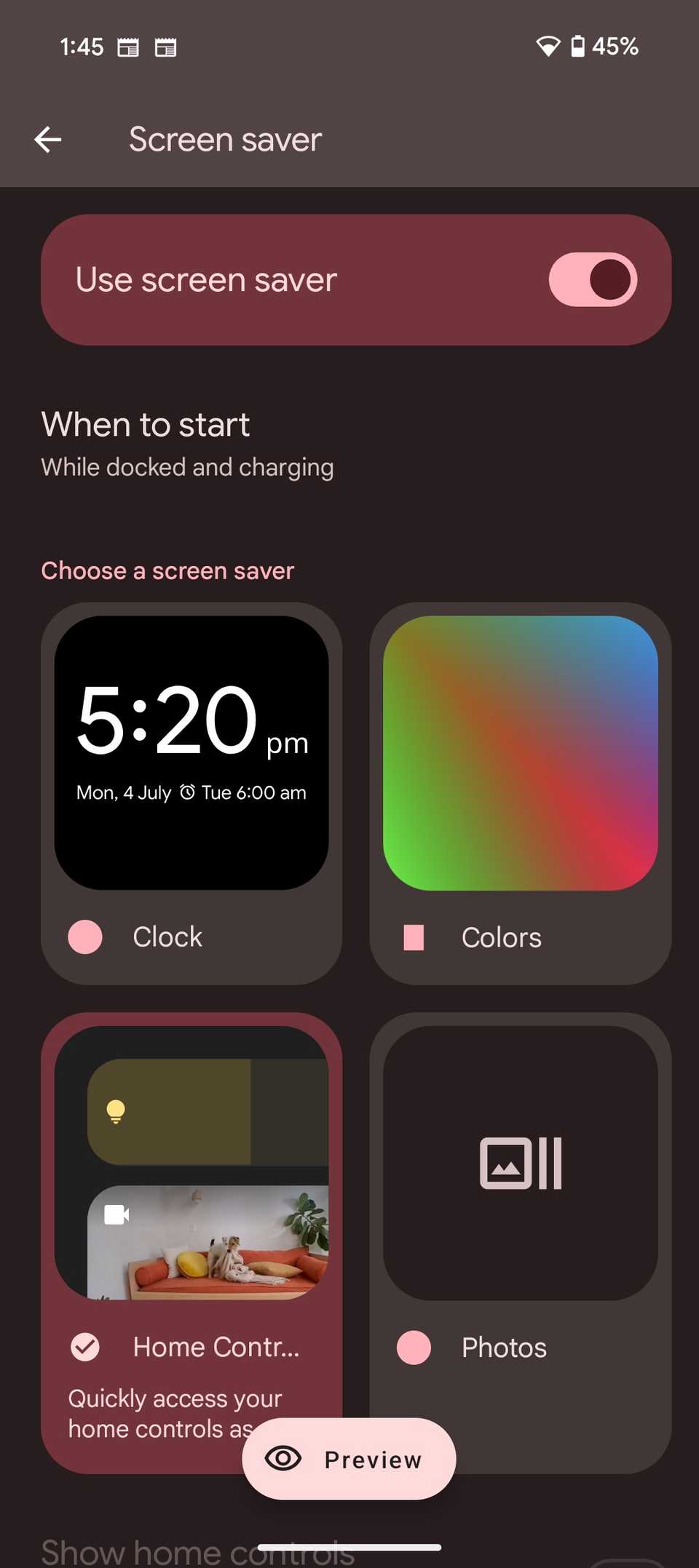Pick the Photos screen saver

(520, 1201)
